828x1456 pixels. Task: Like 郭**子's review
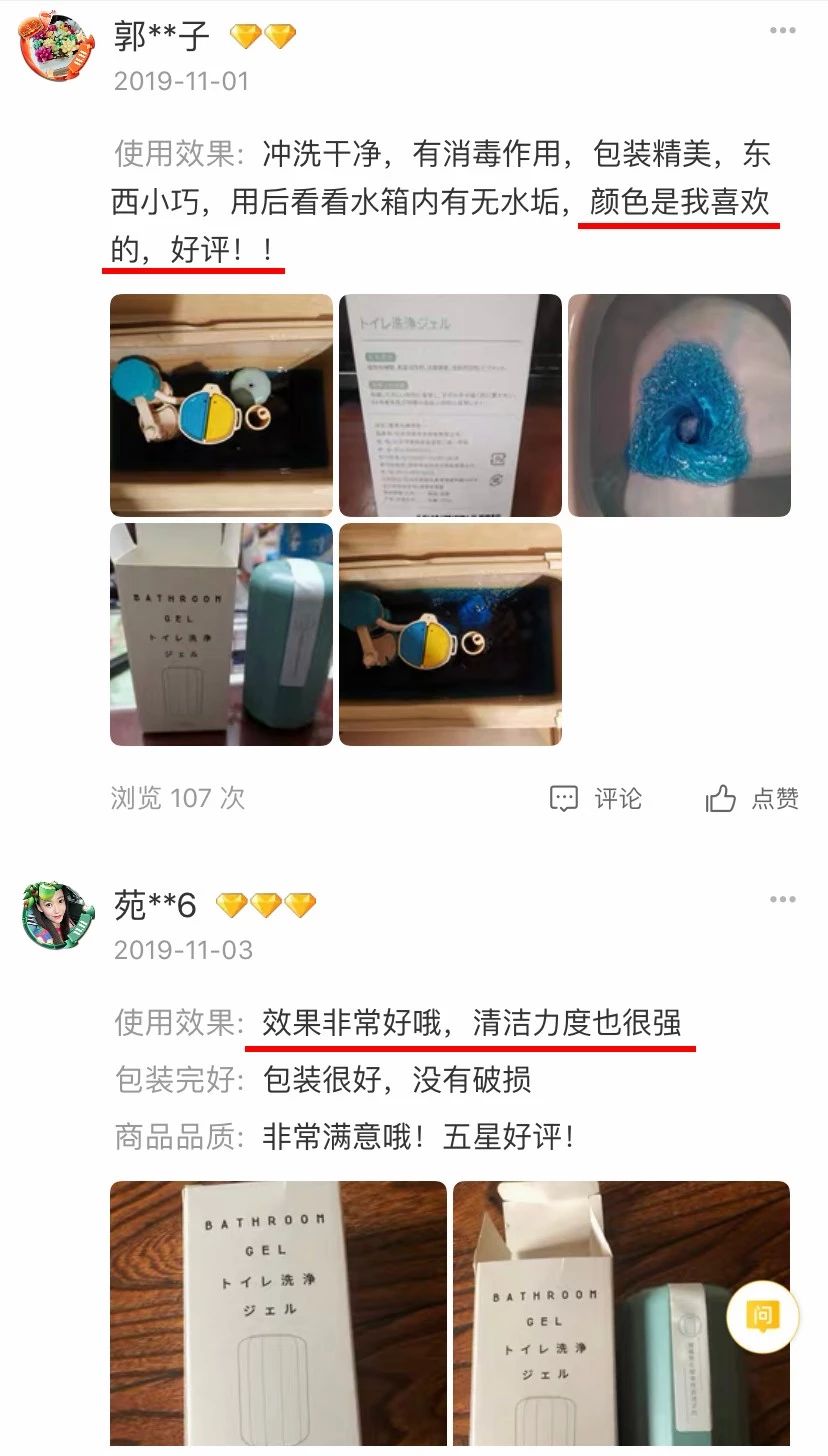click(752, 798)
